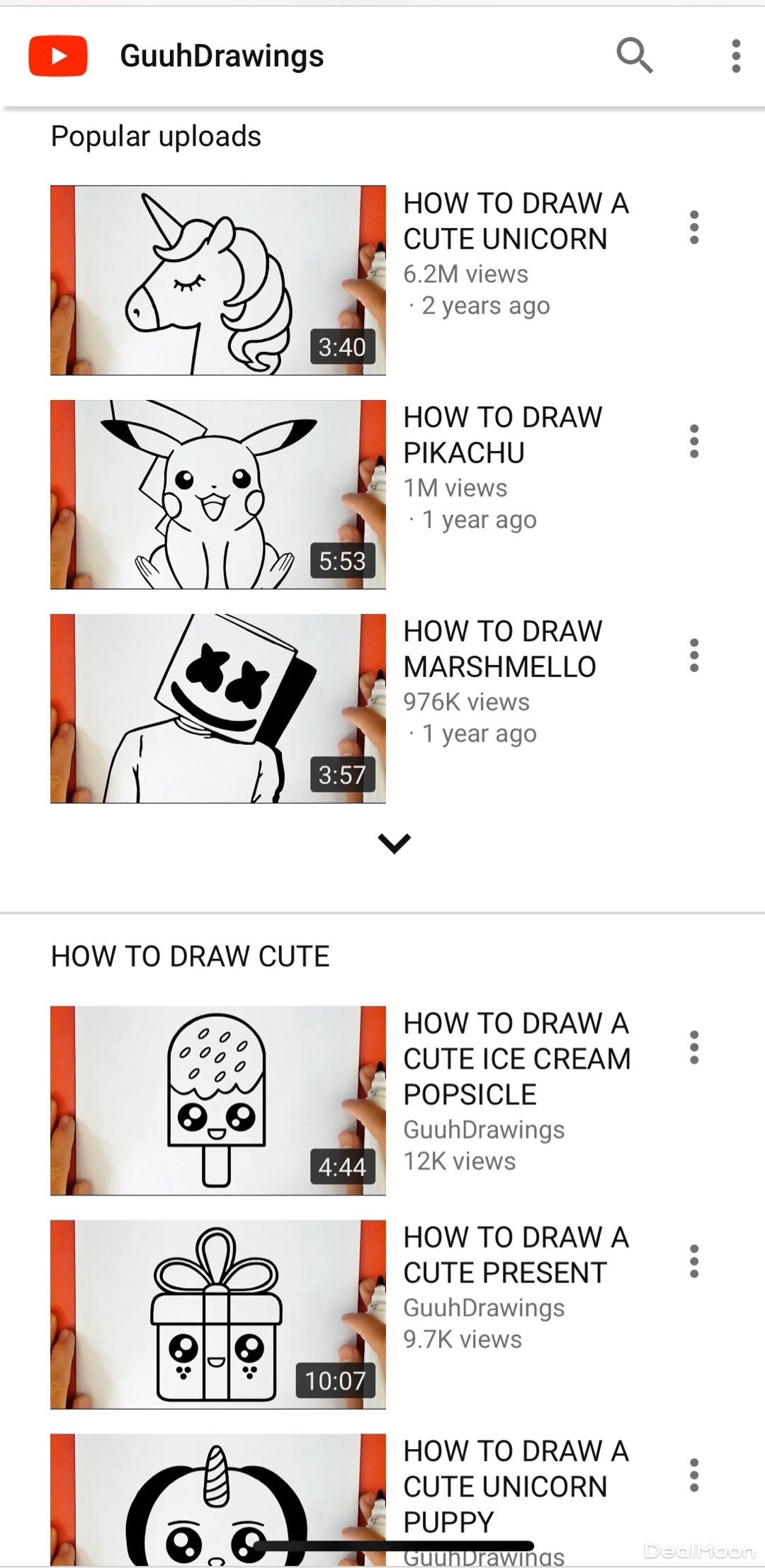Tap the YouTube logo to go home
The width and height of the screenshot is (765, 1568).
pos(58,56)
